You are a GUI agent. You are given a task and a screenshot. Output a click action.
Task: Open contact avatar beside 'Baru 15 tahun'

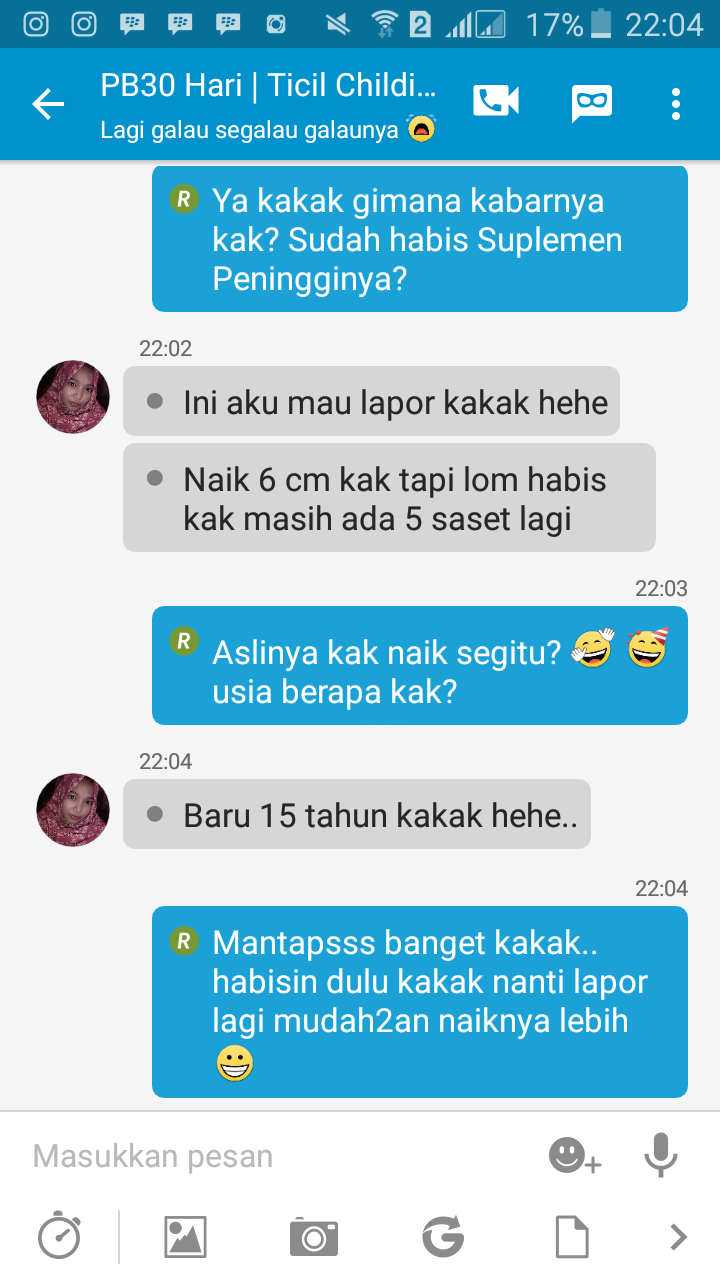[x=73, y=810]
